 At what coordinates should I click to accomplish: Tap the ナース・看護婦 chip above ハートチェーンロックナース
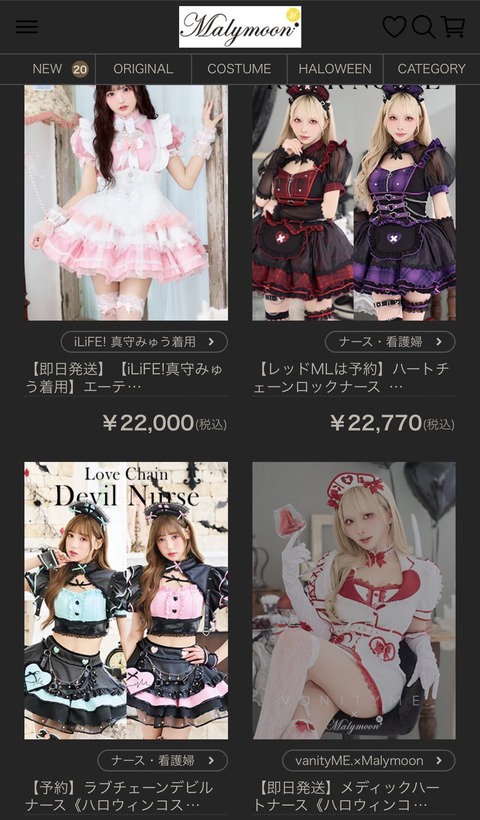[390, 342]
